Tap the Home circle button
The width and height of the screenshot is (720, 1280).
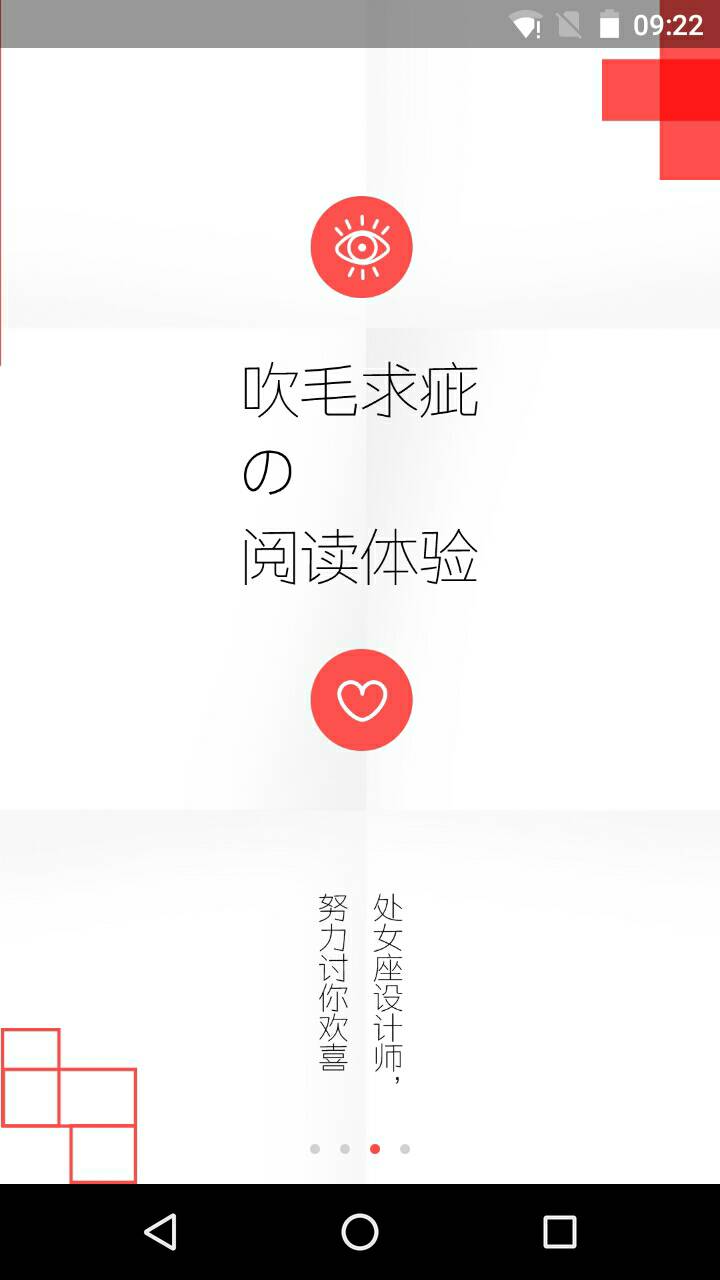[360, 1233]
